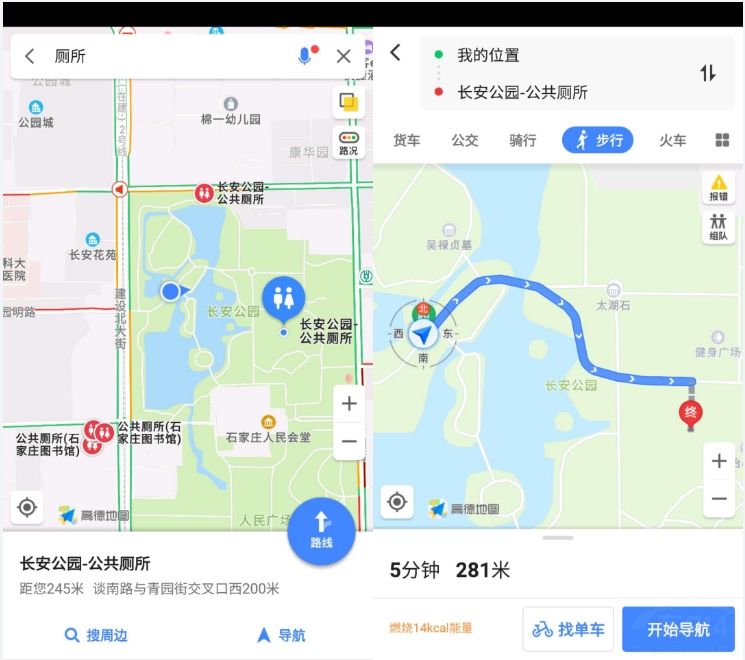Tap 导航 under 长安公园-公共厕所
Screen dimensions: 745x660
[x=281, y=635]
